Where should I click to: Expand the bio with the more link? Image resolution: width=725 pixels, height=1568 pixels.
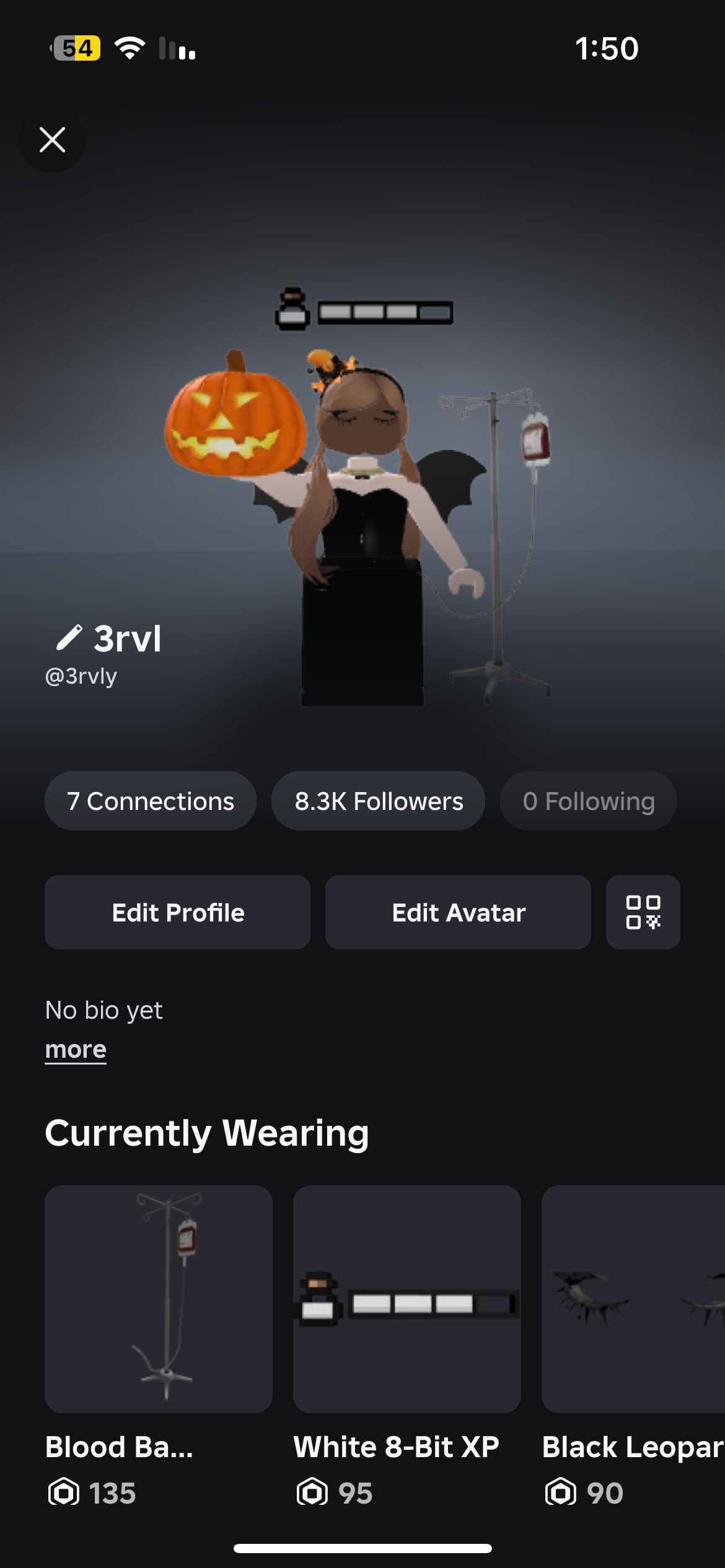coord(76,1050)
